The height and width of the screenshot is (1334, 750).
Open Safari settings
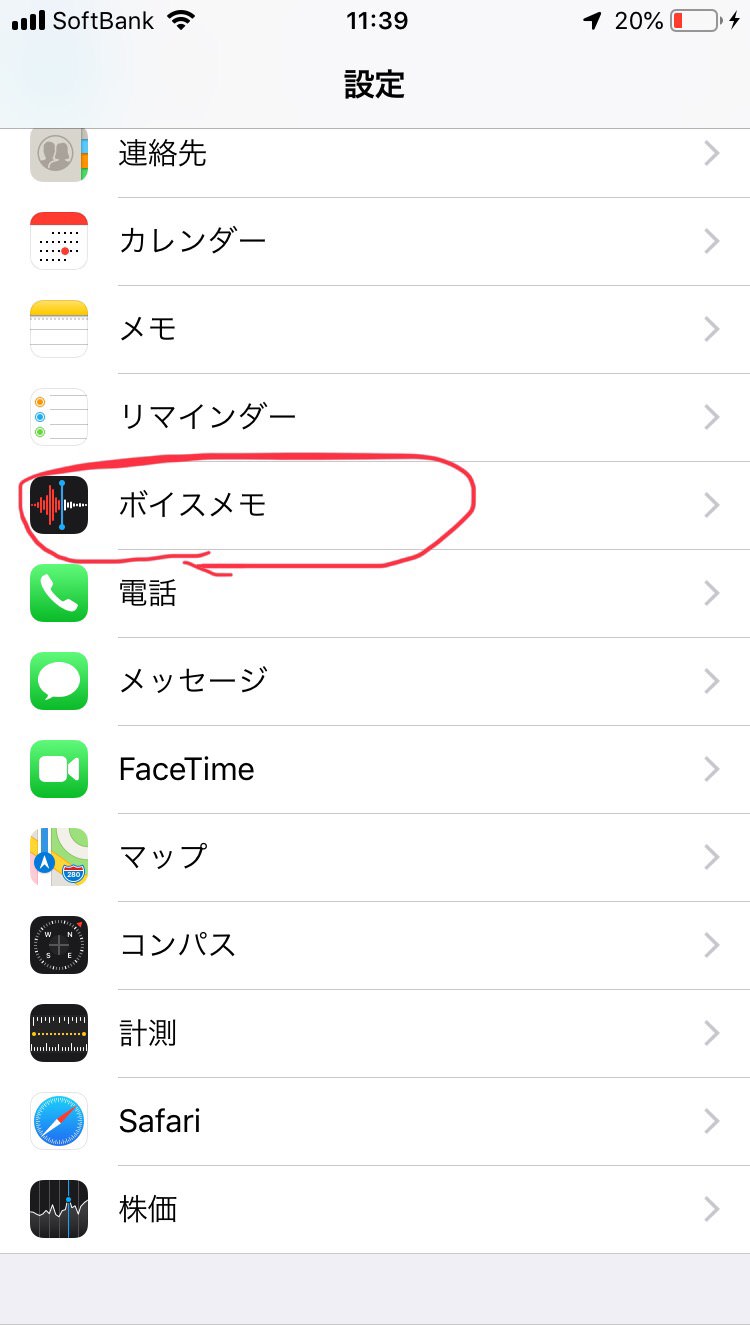click(375, 1121)
